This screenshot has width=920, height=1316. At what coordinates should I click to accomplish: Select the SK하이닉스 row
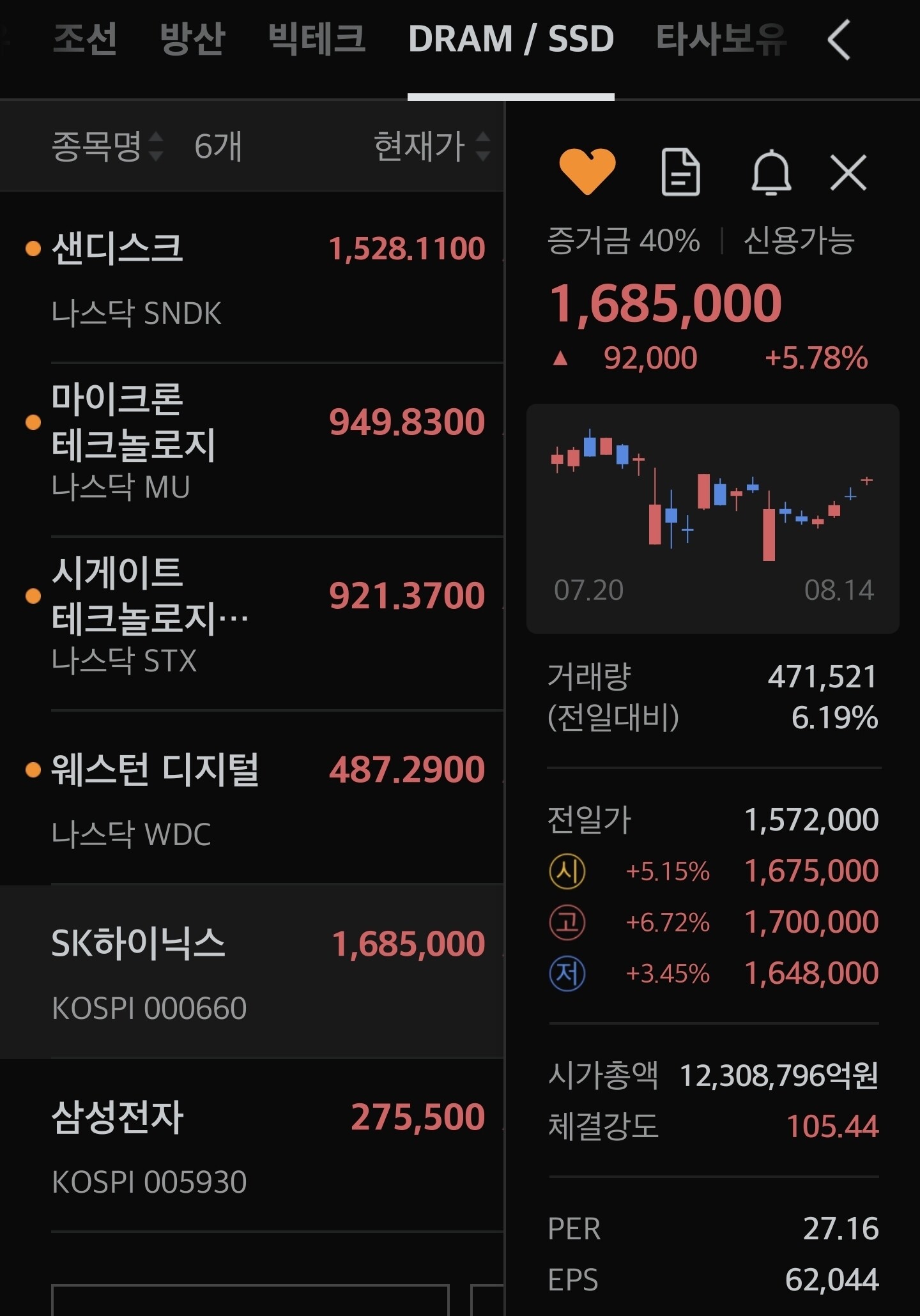[x=252, y=971]
